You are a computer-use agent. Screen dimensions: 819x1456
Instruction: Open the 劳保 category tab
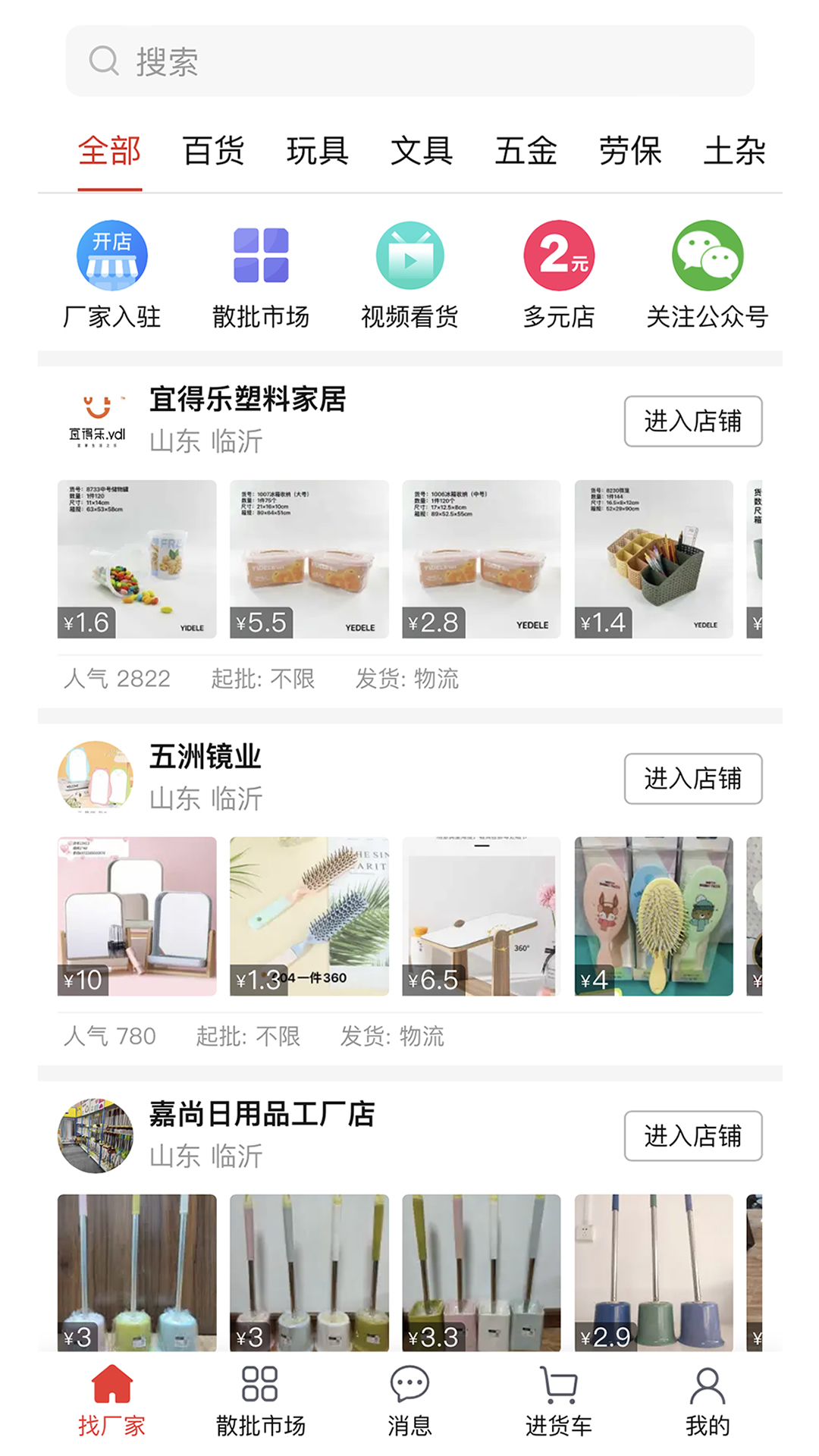point(629,150)
